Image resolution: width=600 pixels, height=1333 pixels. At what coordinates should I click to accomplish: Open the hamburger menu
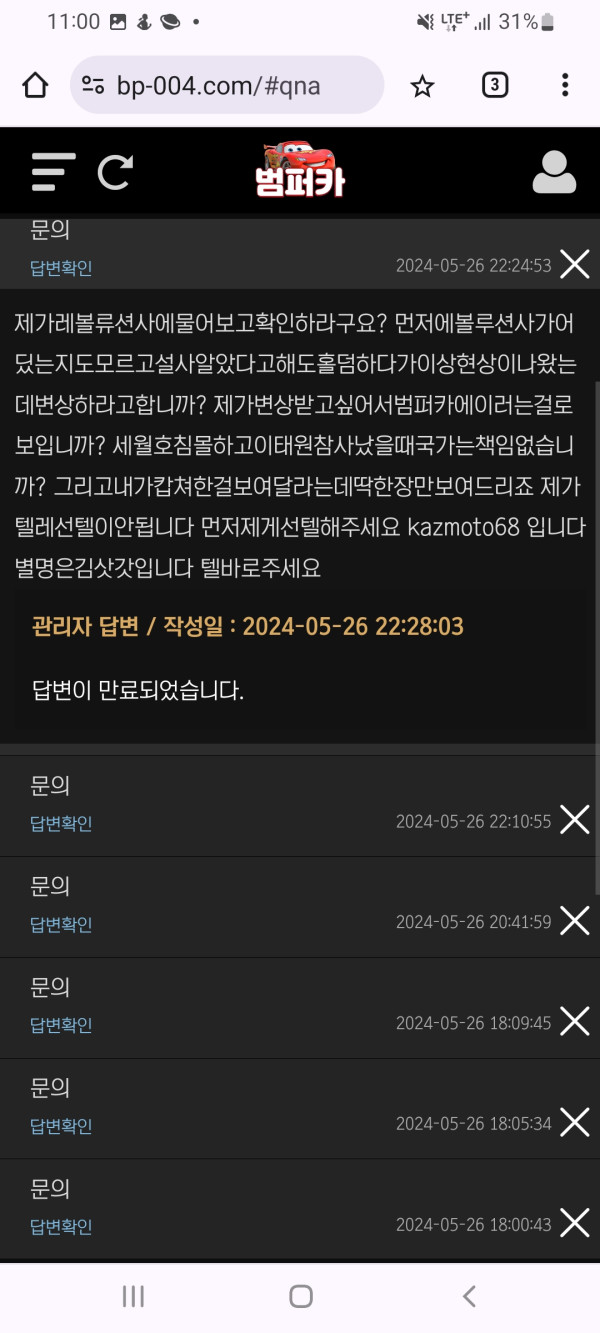coord(53,172)
